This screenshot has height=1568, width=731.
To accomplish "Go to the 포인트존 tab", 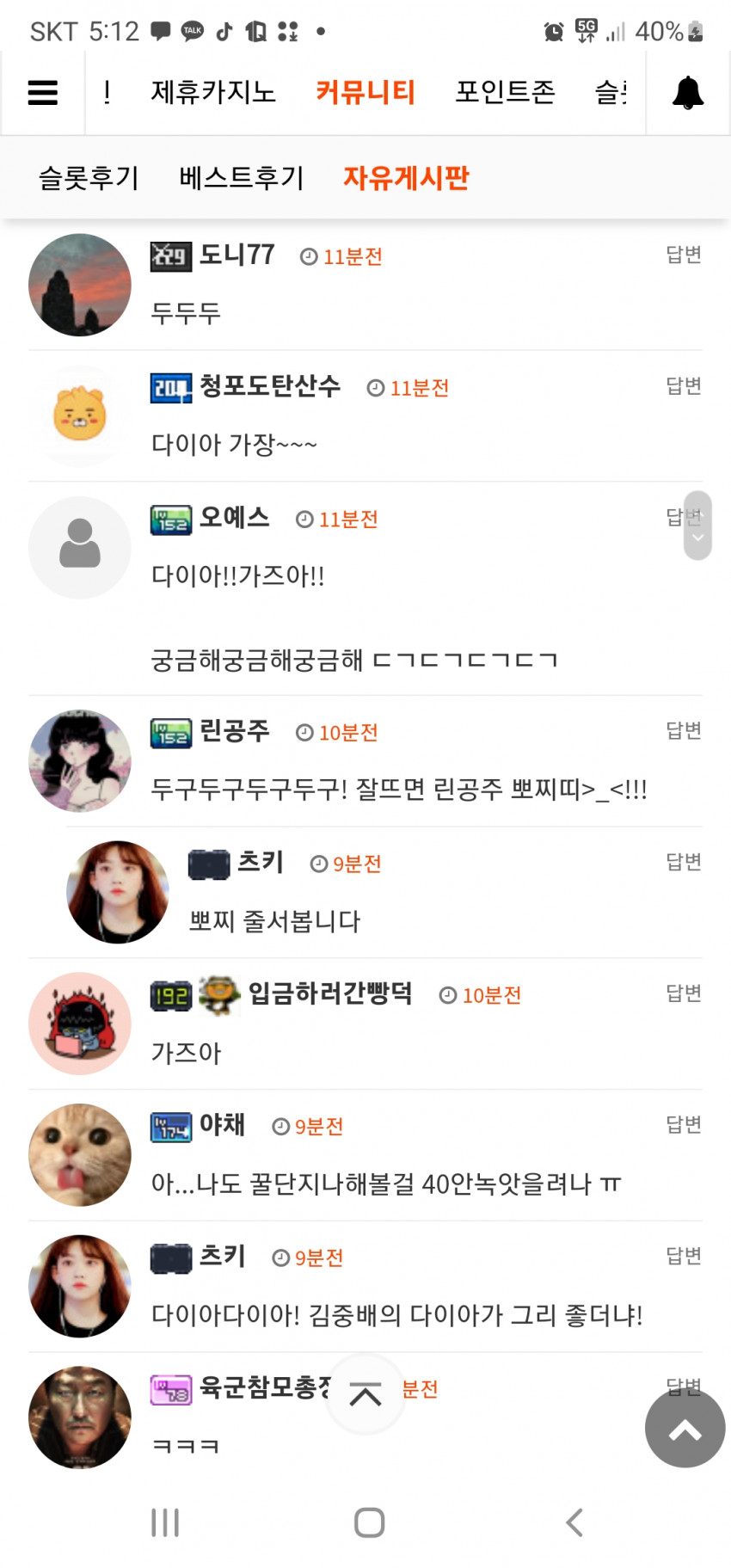I will click(x=505, y=92).
